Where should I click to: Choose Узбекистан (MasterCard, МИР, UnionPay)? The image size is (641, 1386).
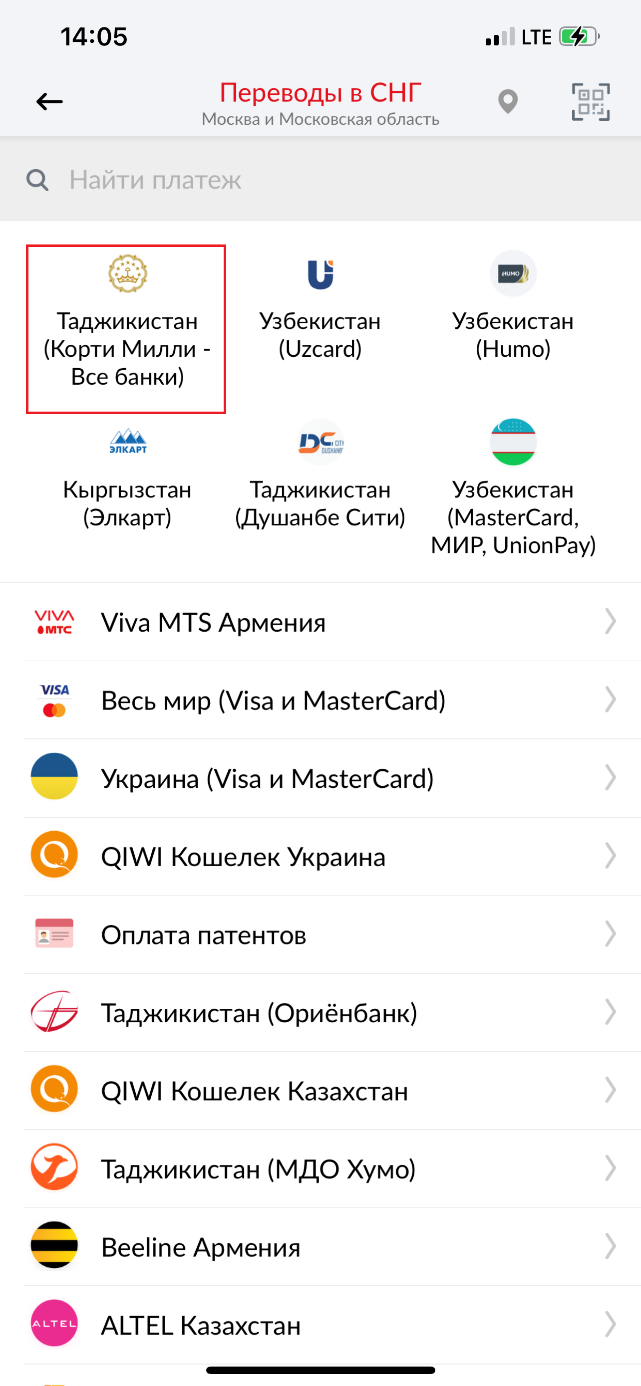click(513, 492)
